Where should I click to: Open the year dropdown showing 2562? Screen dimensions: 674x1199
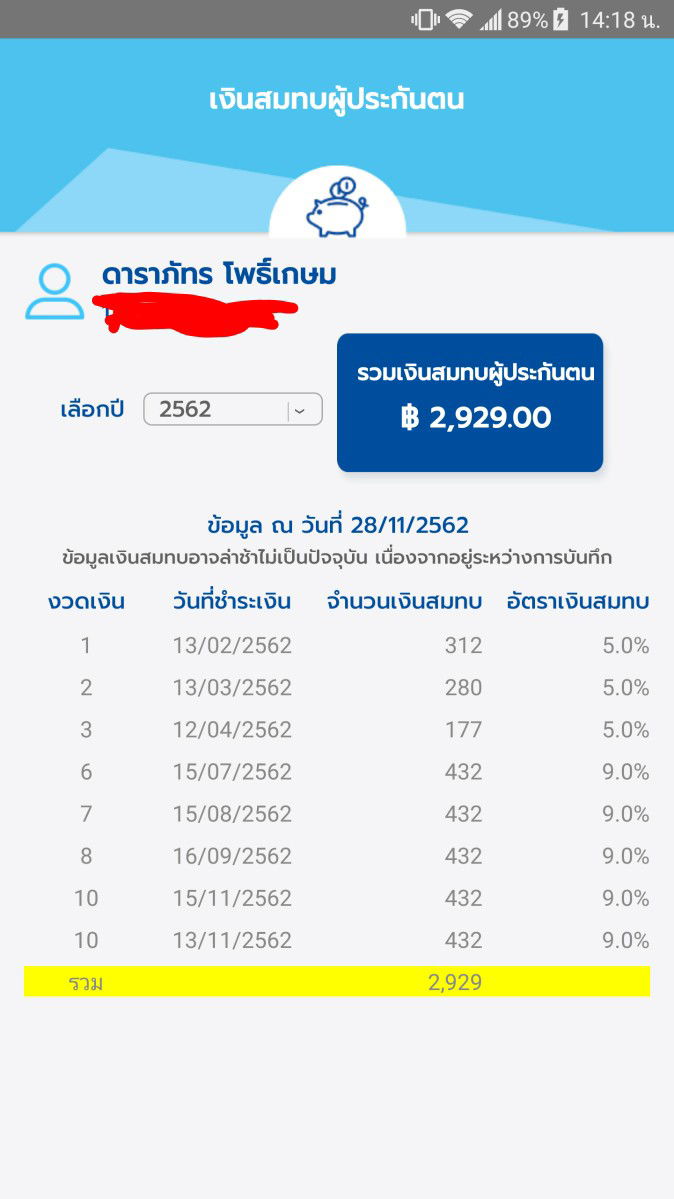click(233, 409)
